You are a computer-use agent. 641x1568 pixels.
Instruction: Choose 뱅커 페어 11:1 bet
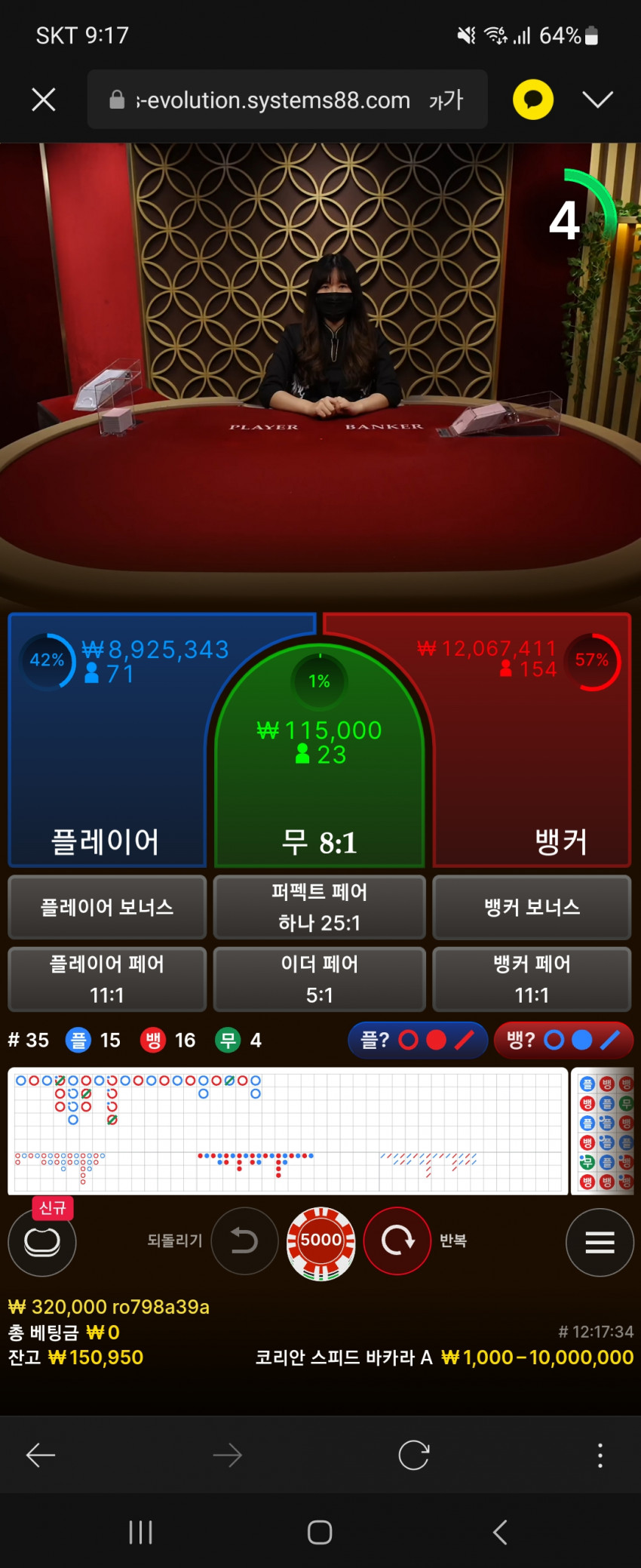tap(532, 979)
